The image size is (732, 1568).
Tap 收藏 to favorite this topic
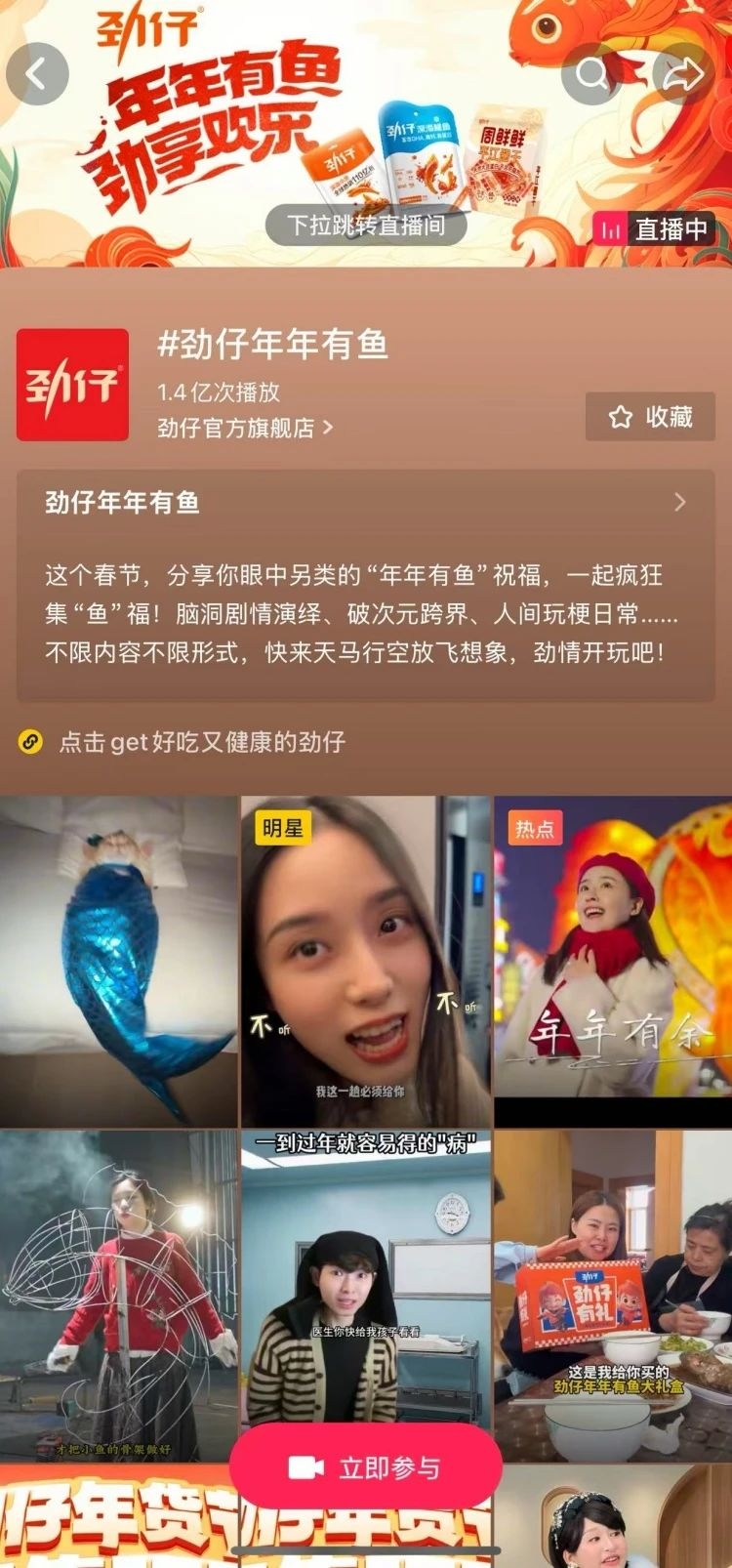tap(650, 417)
